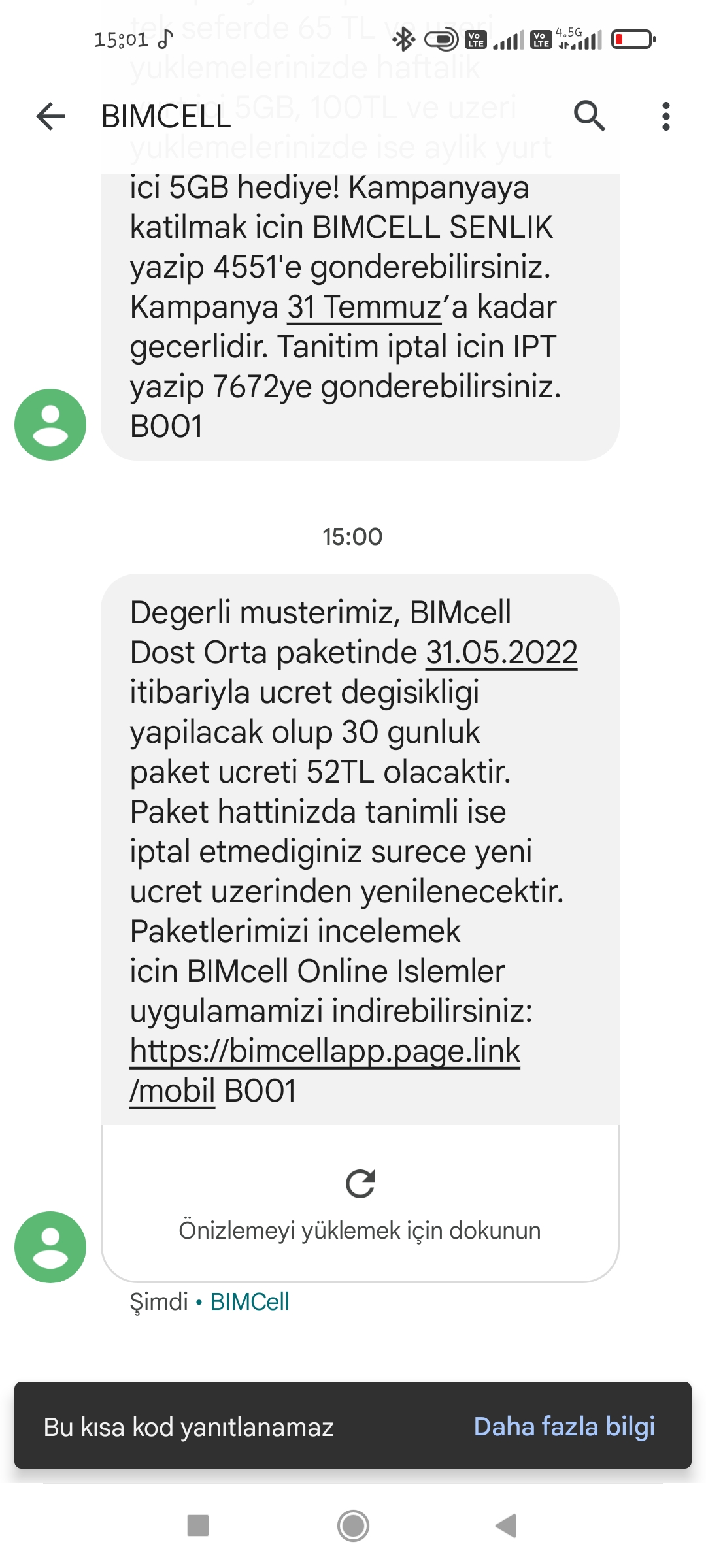Open the contact avatar beside the last message

50,1247
